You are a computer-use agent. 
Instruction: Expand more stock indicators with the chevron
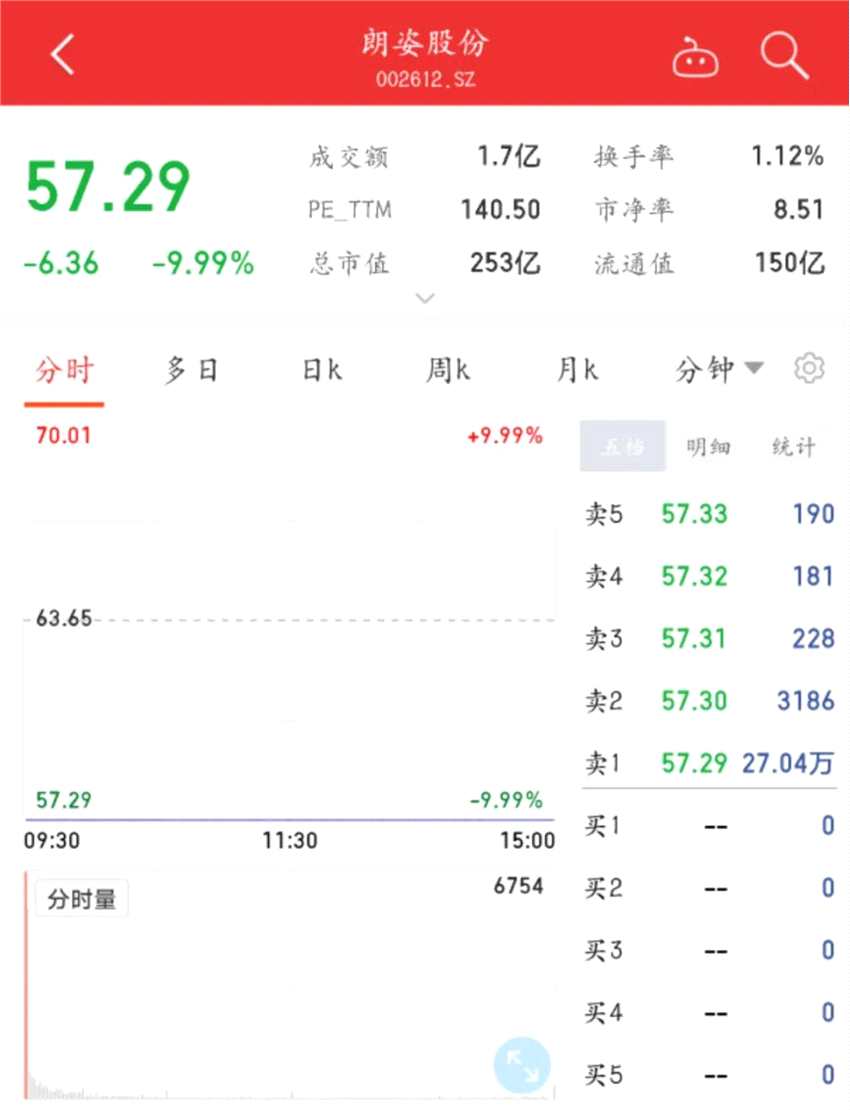425,298
